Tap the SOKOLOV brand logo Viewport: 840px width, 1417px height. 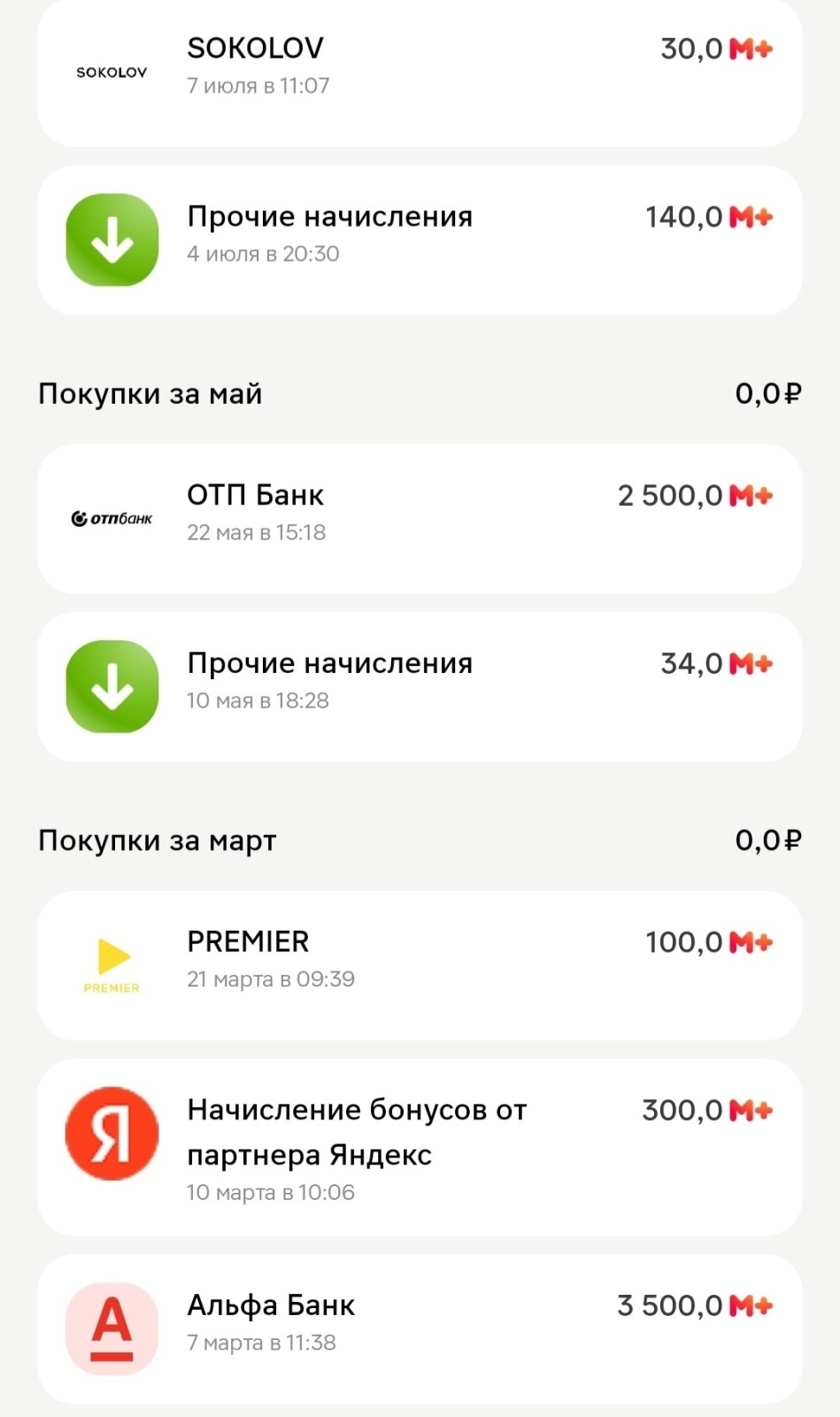coord(112,73)
